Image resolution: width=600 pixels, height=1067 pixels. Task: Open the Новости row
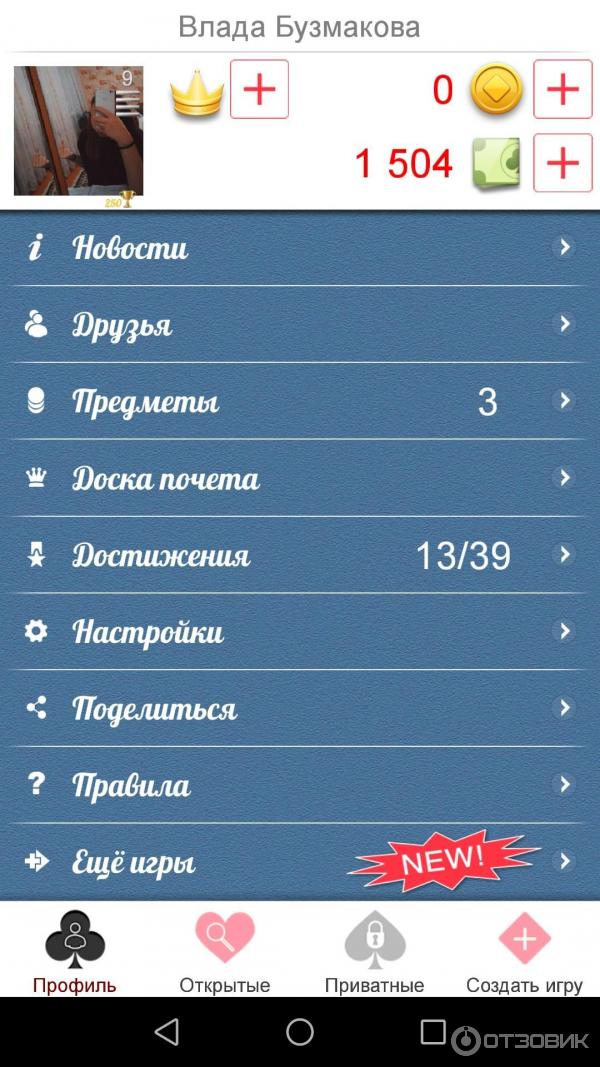pos(300,248)
